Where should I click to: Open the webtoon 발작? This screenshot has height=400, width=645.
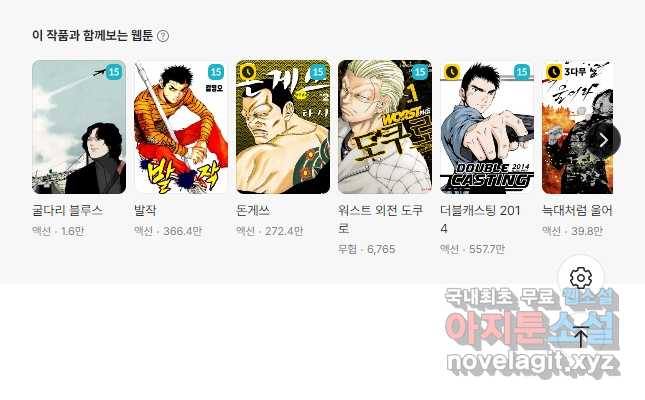180,127
